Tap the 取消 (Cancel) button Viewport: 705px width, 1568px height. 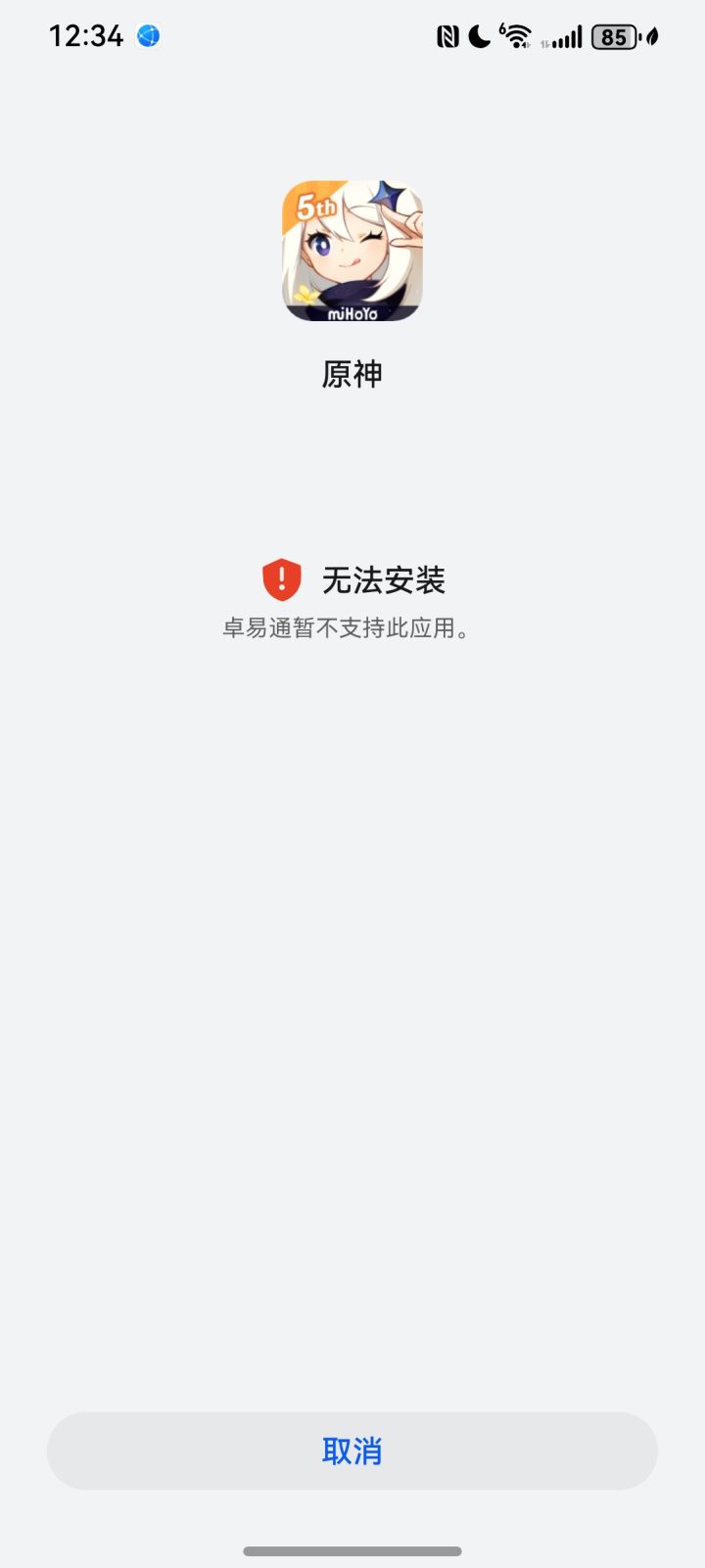[x=352, y=1452]
